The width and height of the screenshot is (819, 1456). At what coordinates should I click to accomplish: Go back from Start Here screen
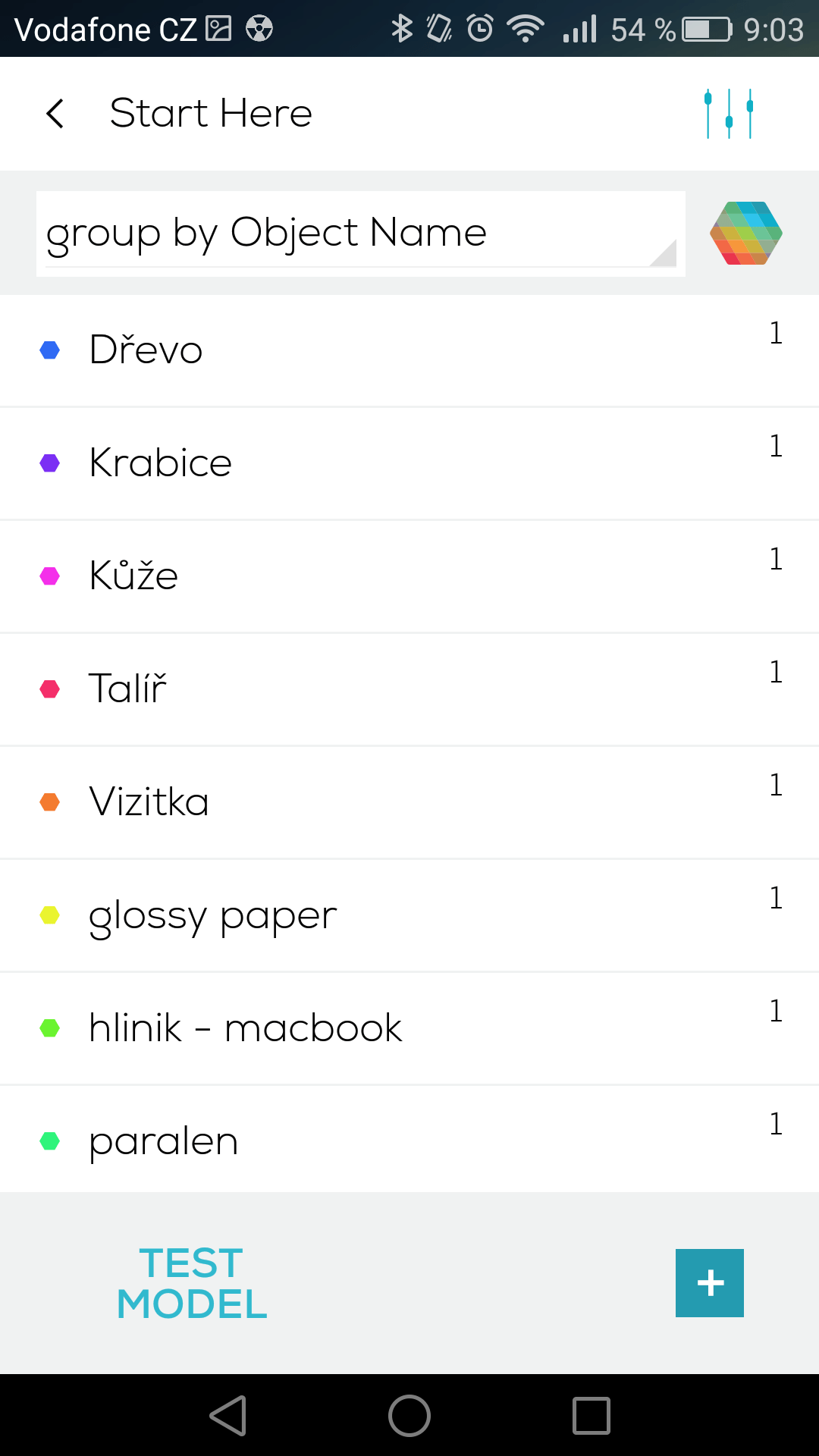[x=55, y=114]
